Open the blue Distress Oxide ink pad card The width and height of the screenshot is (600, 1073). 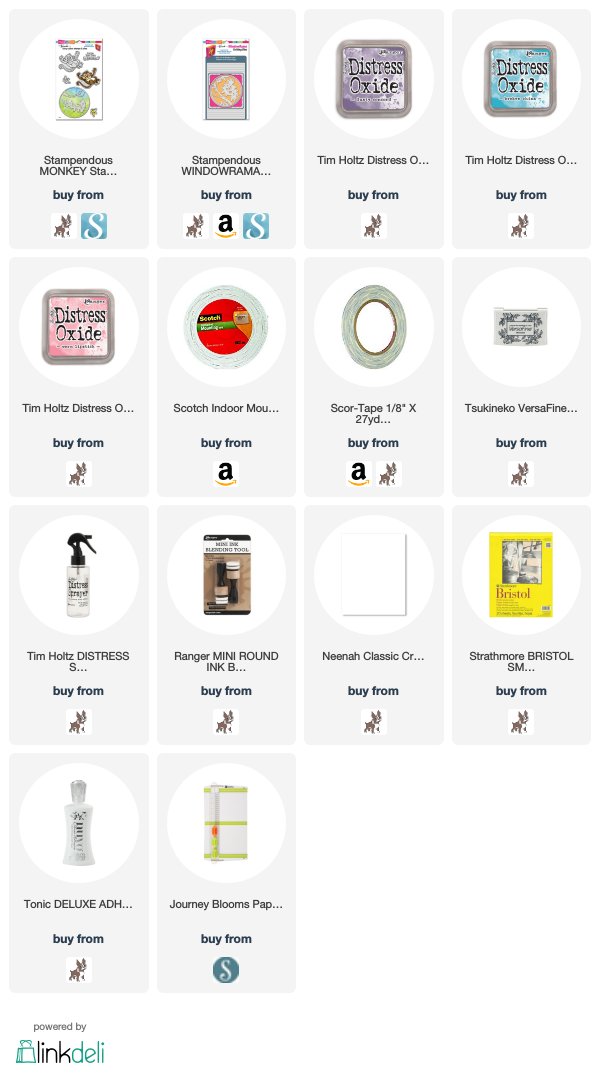click(521, 129)
